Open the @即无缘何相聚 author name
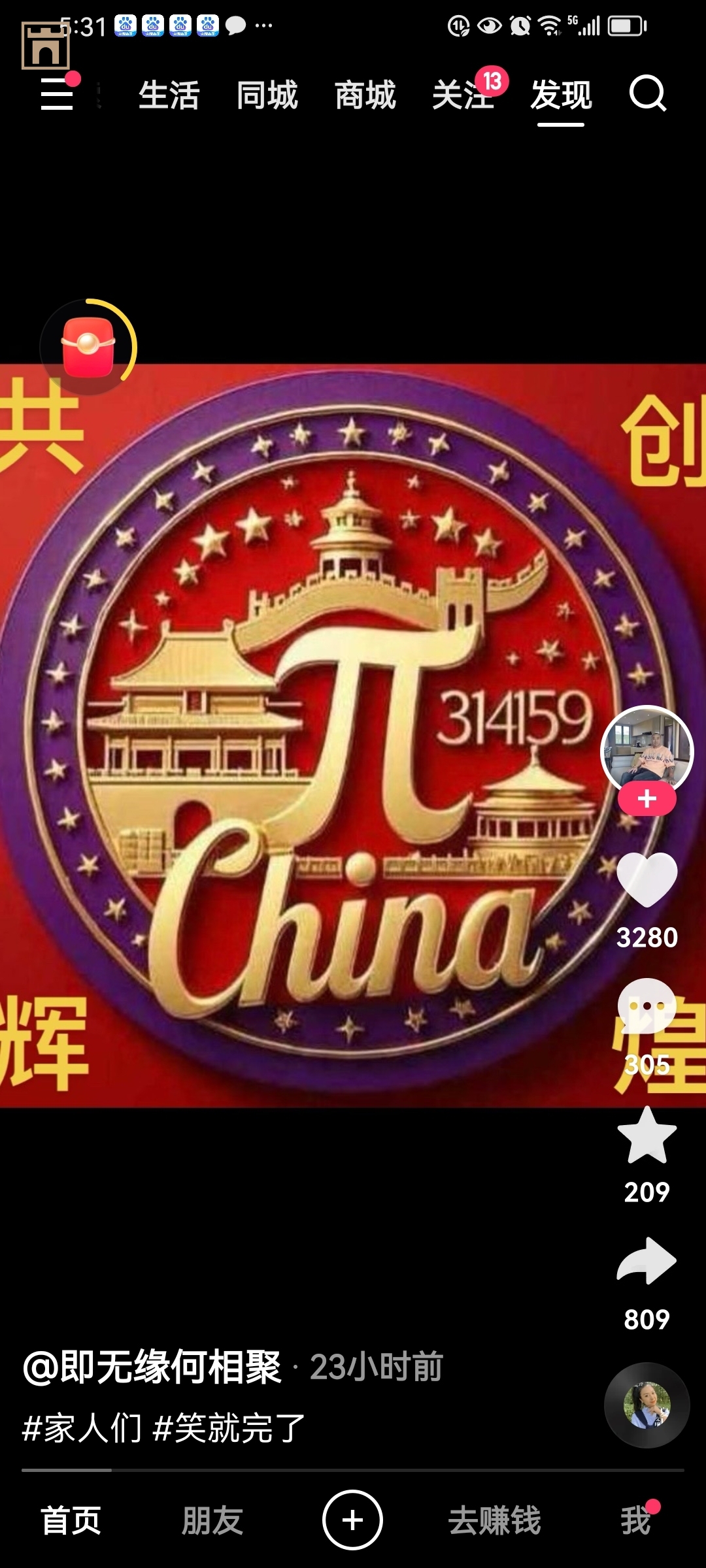Viewport: 706px width, 1568px height. tap(152, 1367)
